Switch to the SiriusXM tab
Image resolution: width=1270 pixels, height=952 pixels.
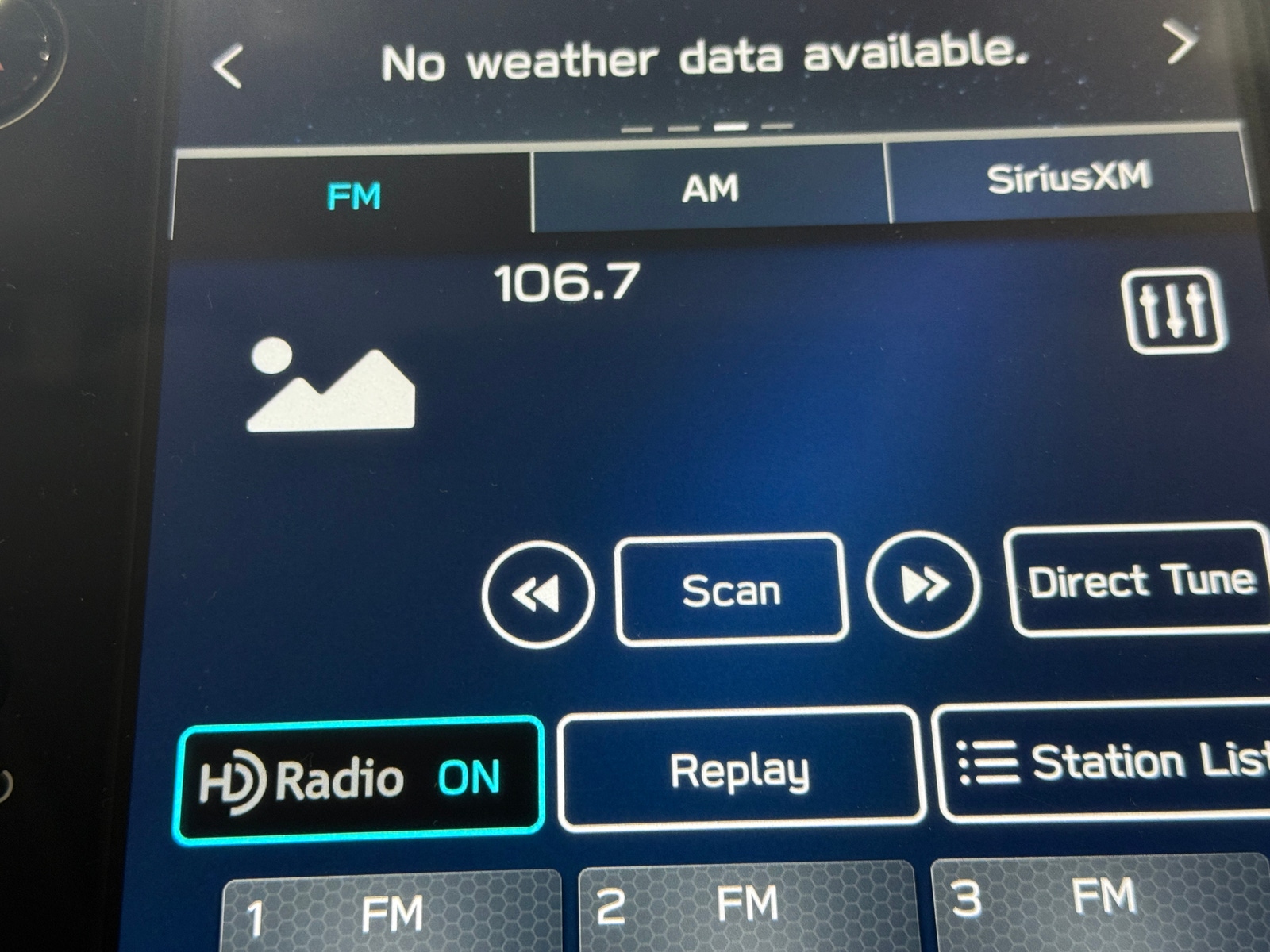1068,178
